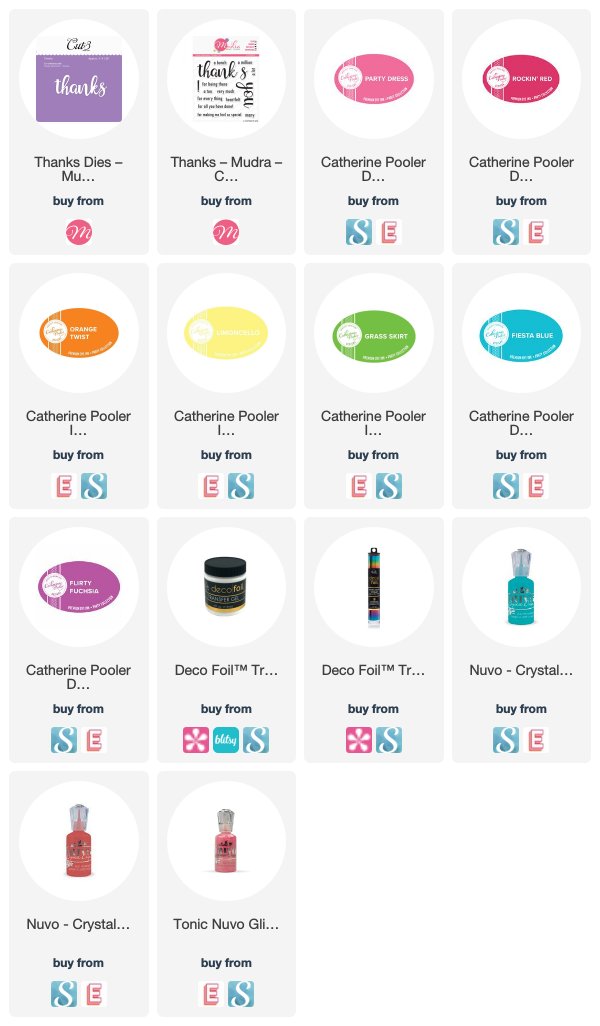
Task: Tap the pink flower store icon under the Deco Foil sheets
Action: (x=359, y=740)
